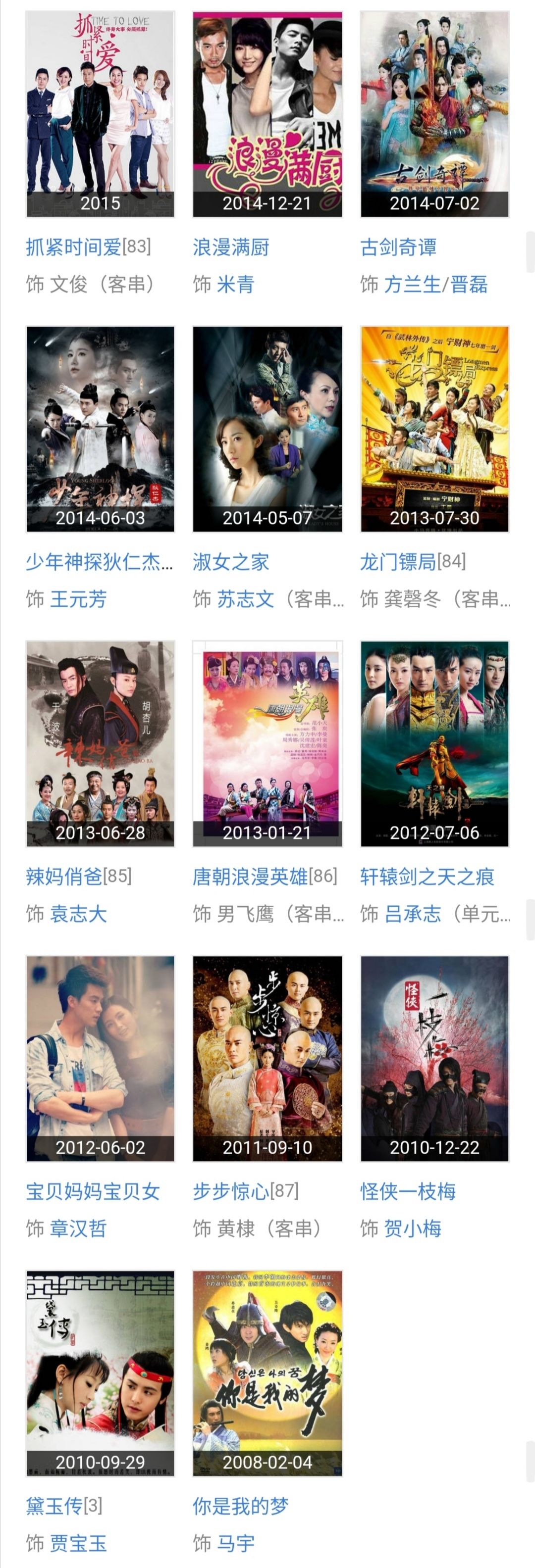Screen dimensions: 535x1568
Task: View the character link 贾宝玉
Action: [x=78, y=1542]
